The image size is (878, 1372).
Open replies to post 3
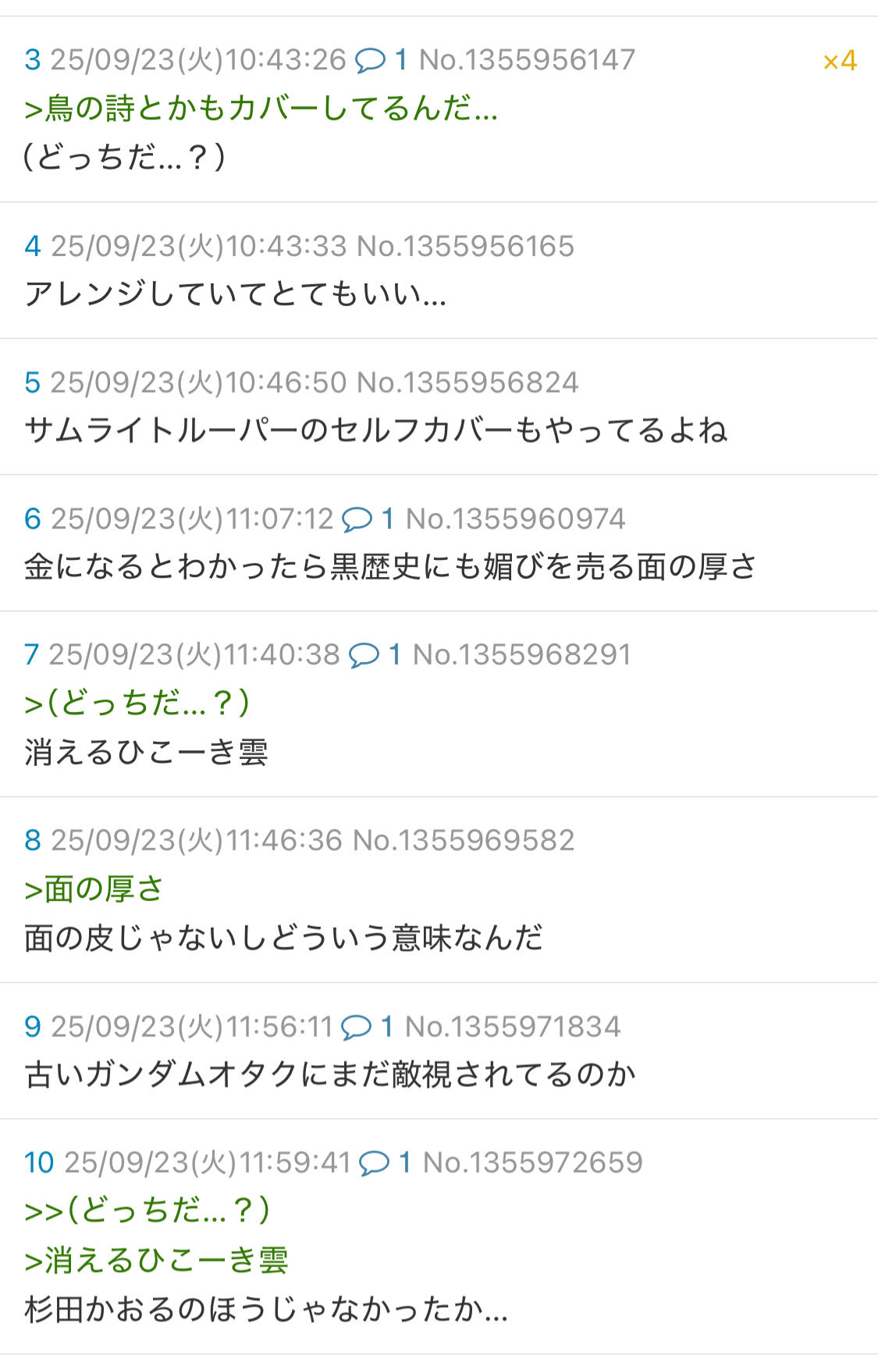pyautogui.click(x=381, y=60)
